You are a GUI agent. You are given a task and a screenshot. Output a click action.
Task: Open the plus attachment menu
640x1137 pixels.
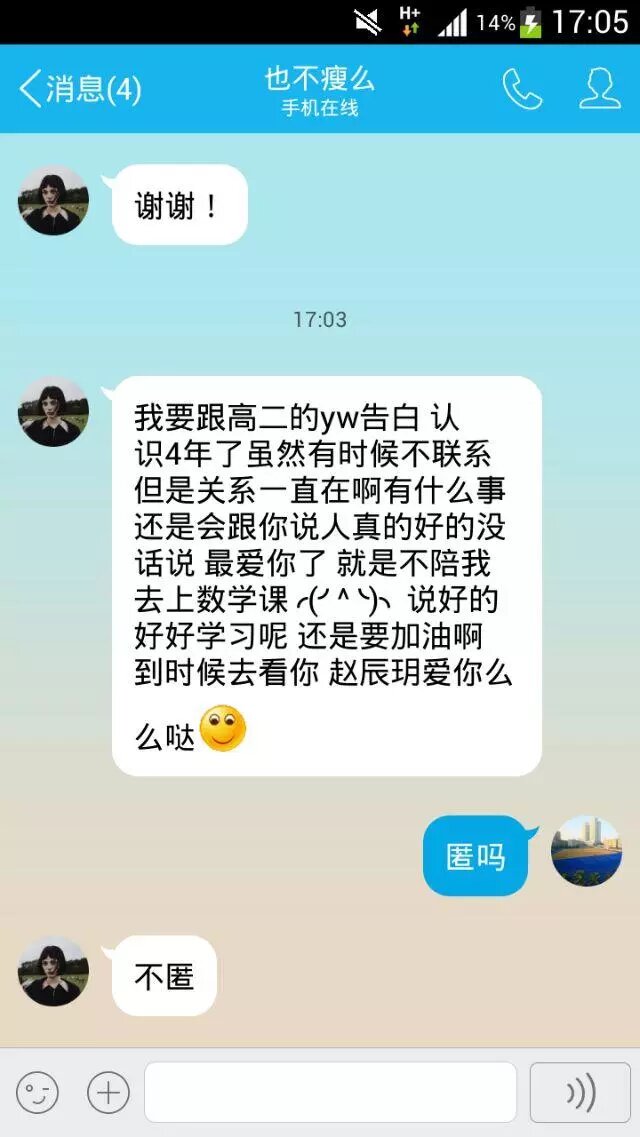108,1092
